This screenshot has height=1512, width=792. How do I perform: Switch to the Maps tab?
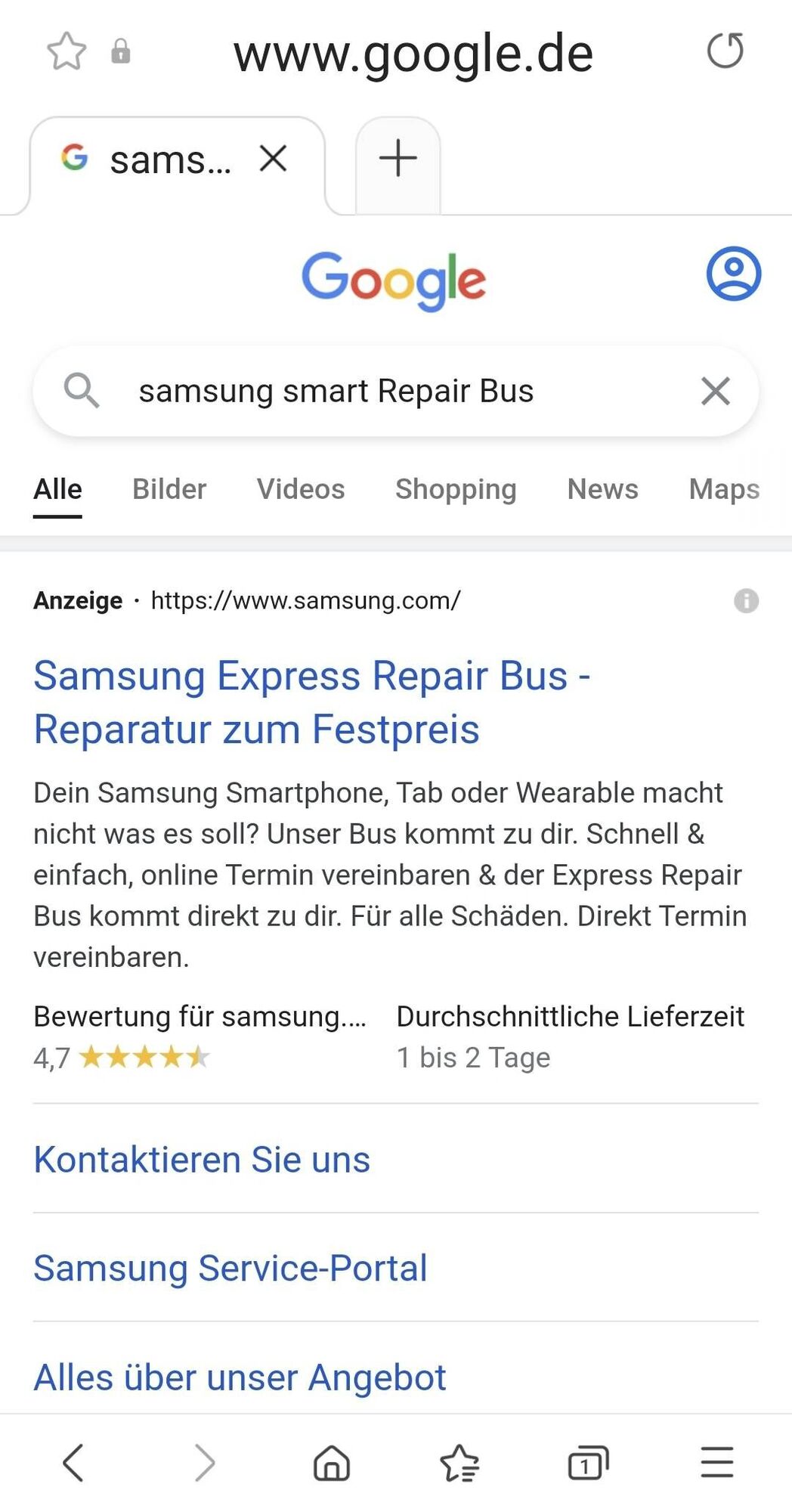724,489
